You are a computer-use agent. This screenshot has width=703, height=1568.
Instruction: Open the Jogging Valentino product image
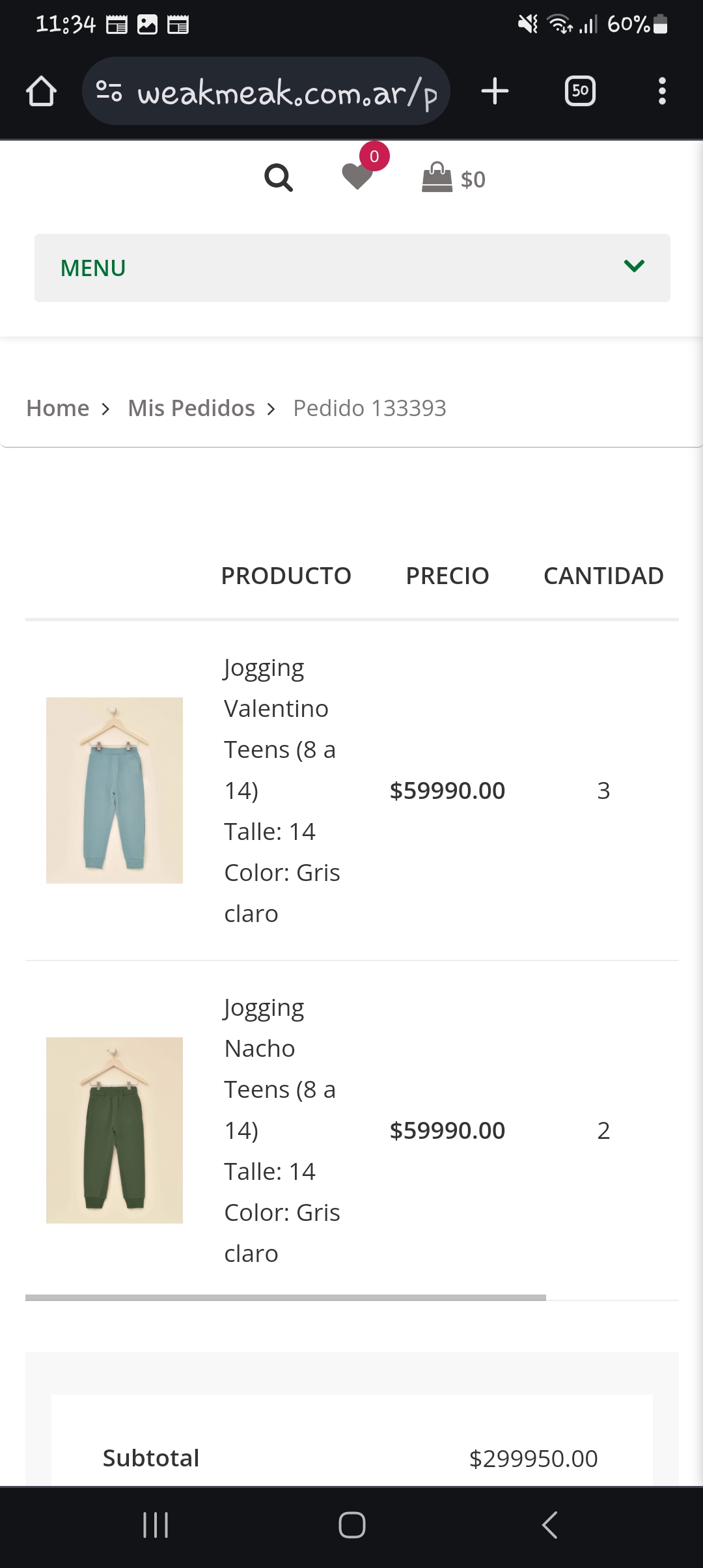(115, 791)
